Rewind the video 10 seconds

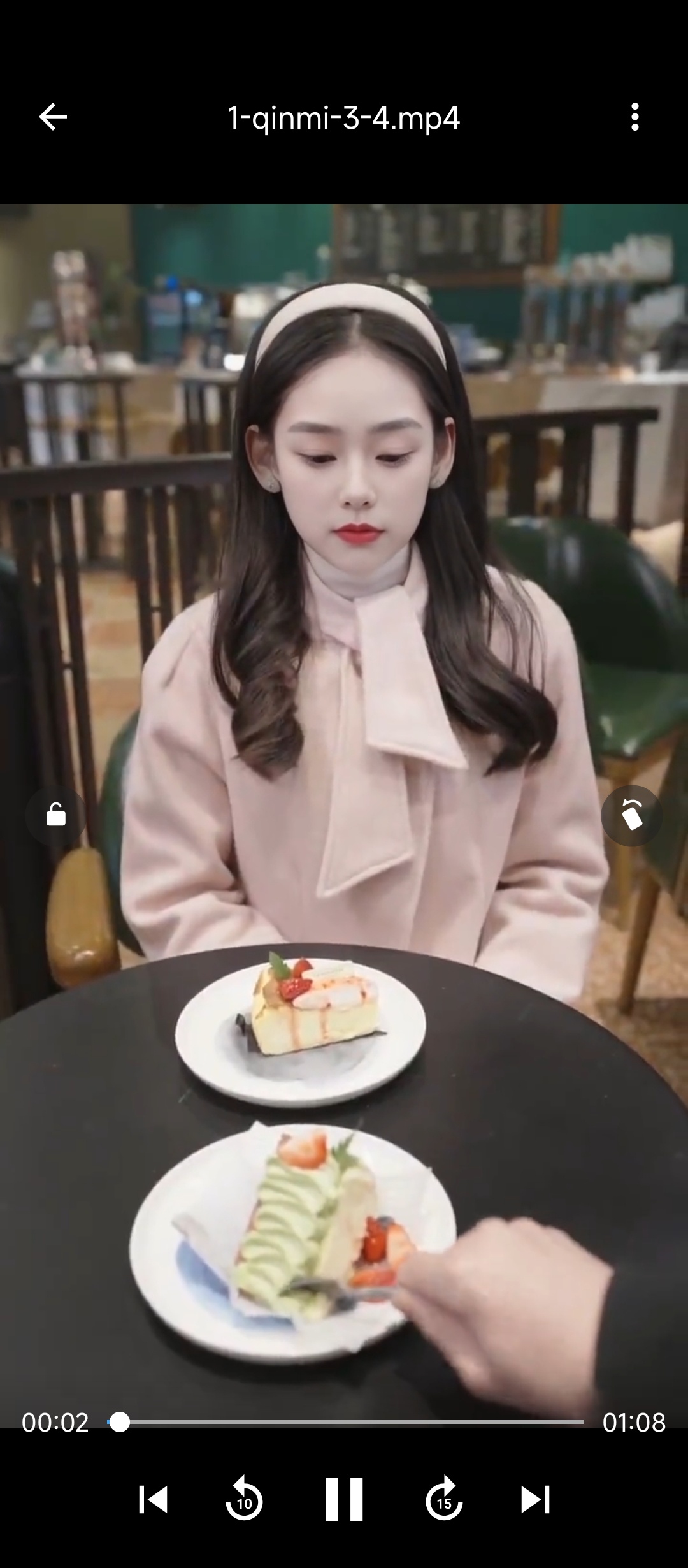244,1499
